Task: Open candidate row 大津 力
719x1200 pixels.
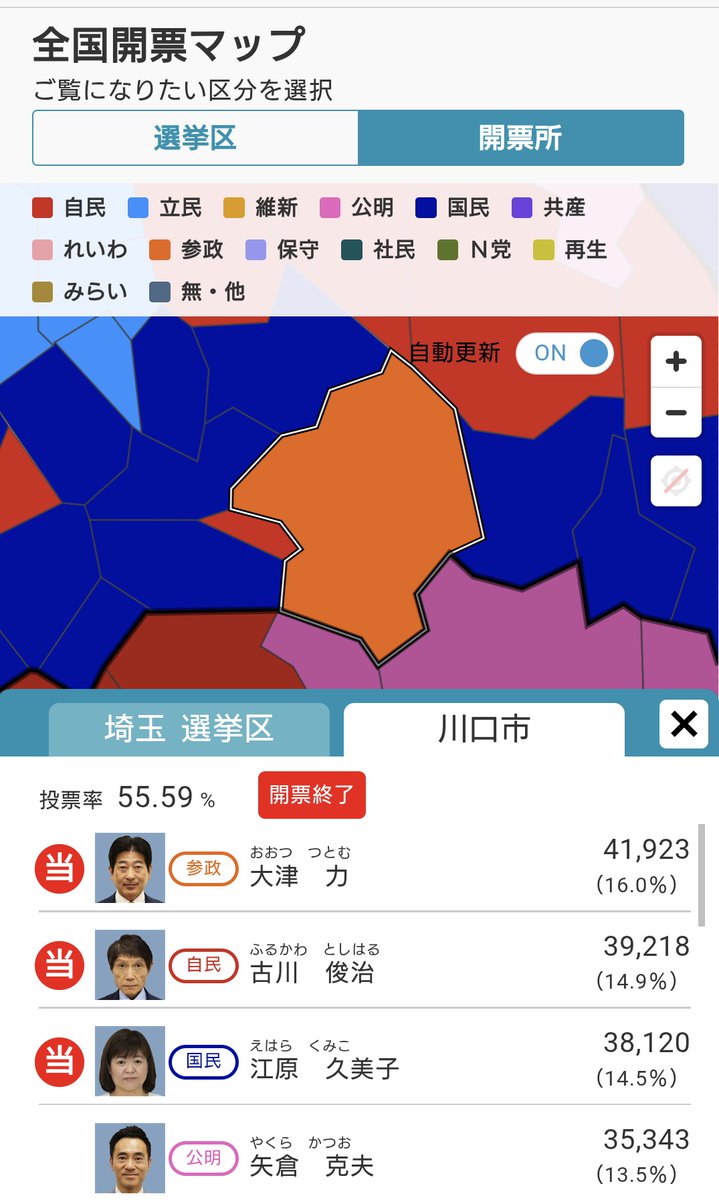Action: point(364,866)
